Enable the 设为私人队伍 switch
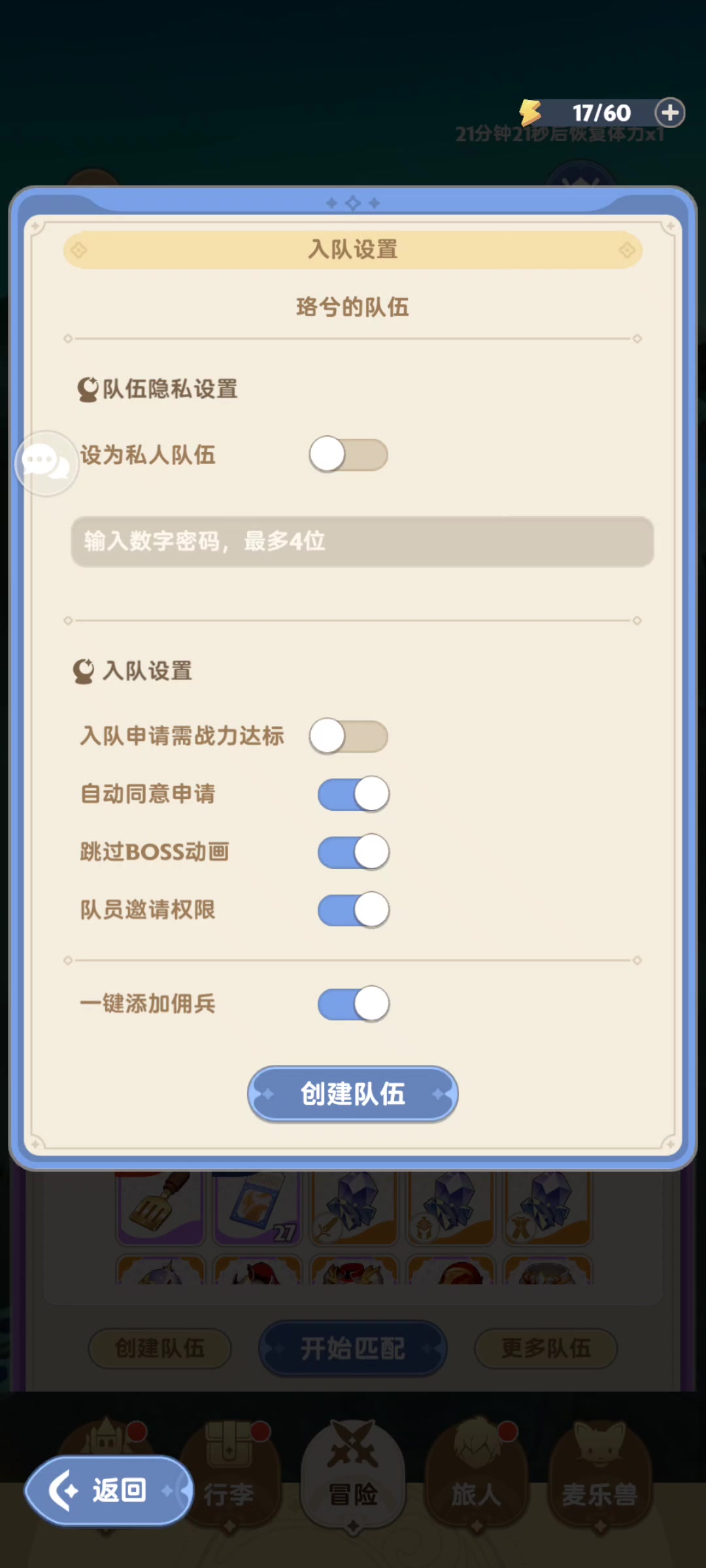The width and height of the screenshot is (706, 1568). click(x=348, y=455)
